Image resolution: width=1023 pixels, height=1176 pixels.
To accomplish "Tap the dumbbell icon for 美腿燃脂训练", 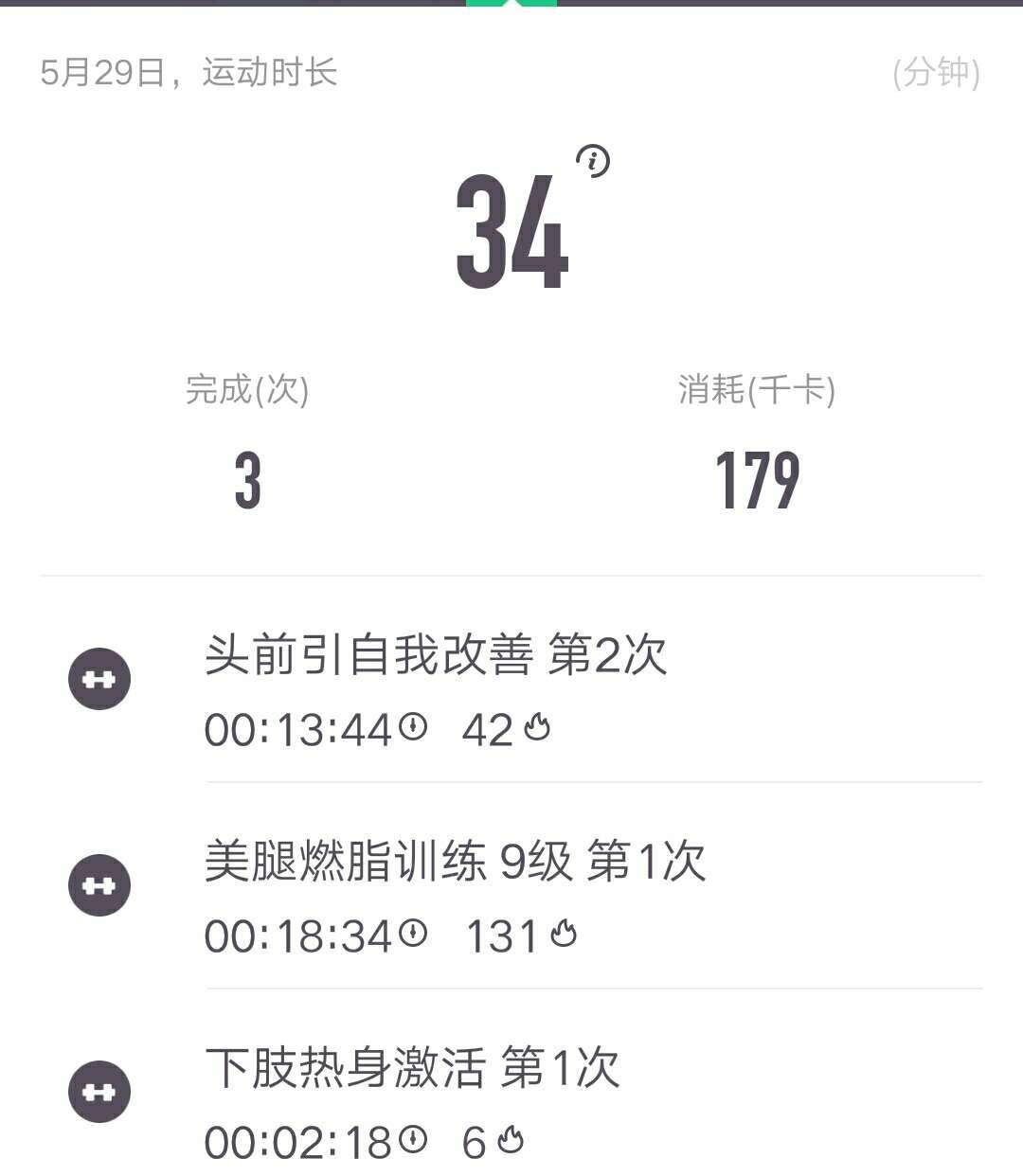I will 99,886.
